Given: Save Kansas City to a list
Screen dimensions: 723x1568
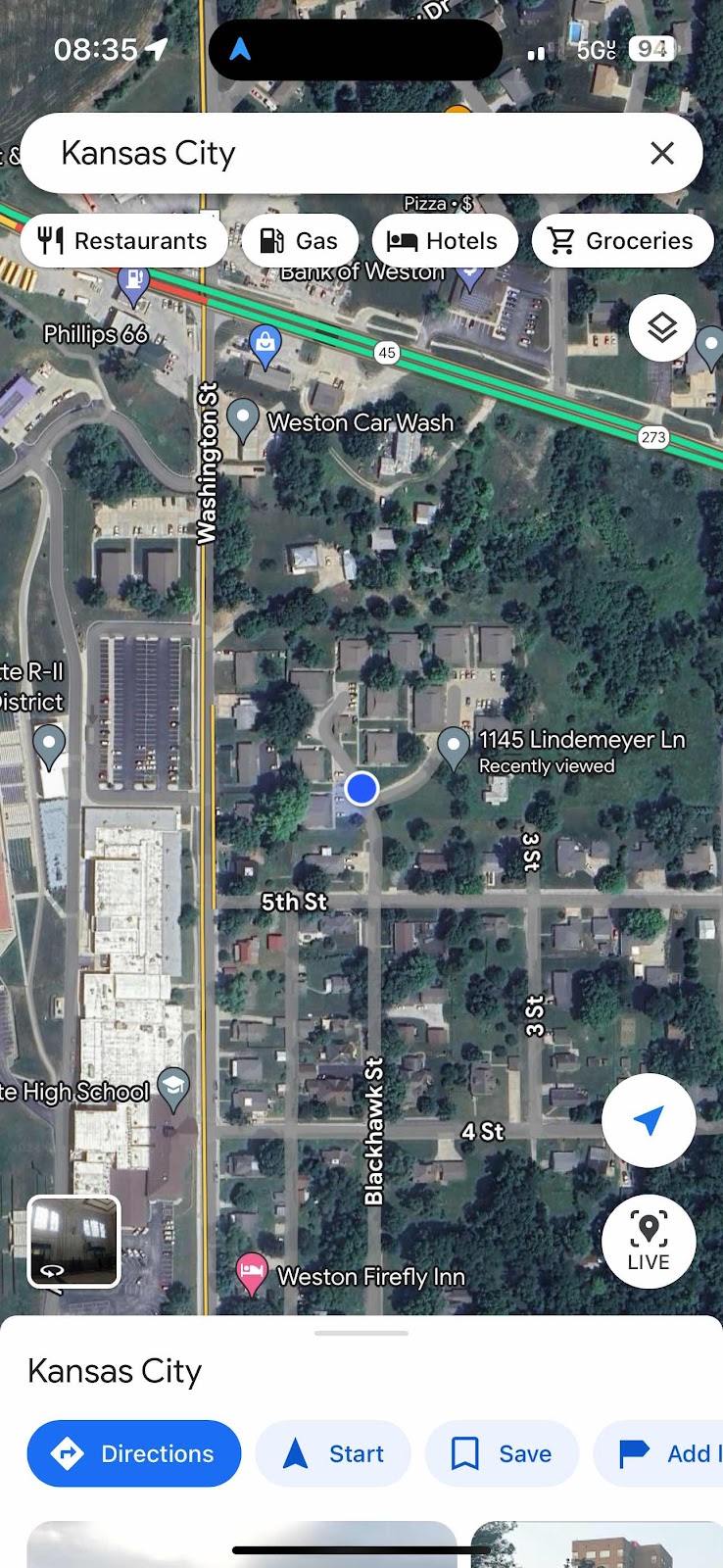Looking at the screenshot, I should (502, 1453).
